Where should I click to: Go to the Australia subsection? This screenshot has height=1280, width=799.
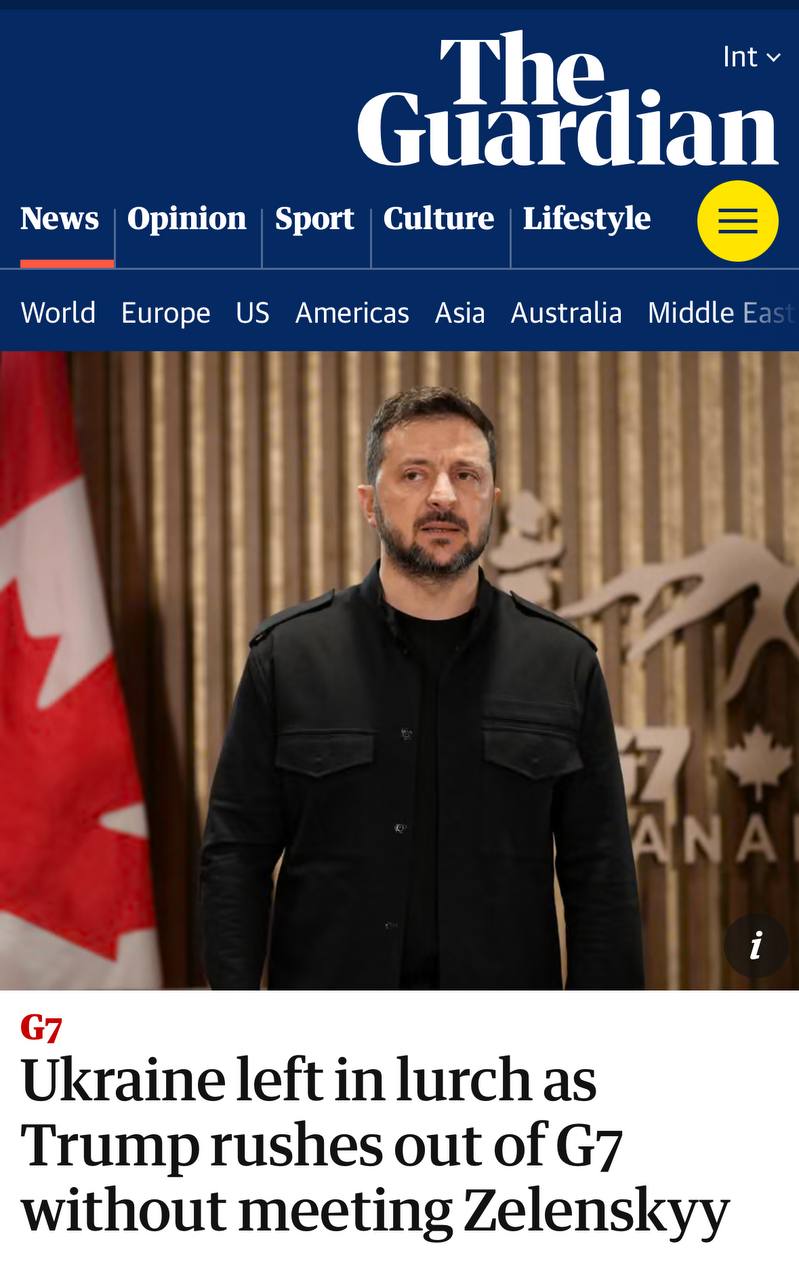566,313
